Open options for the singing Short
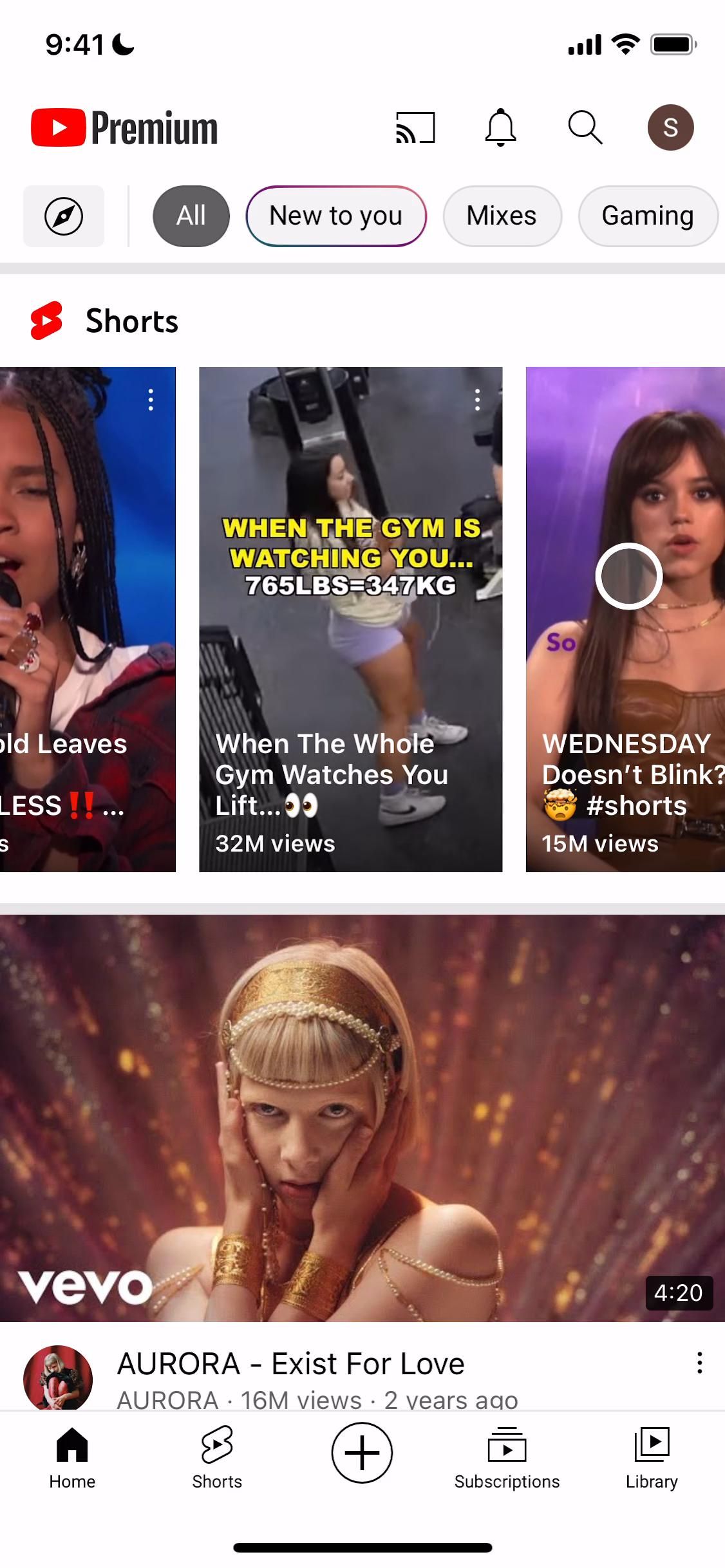Screen dimensions: 725x1568 pos(151,400)
